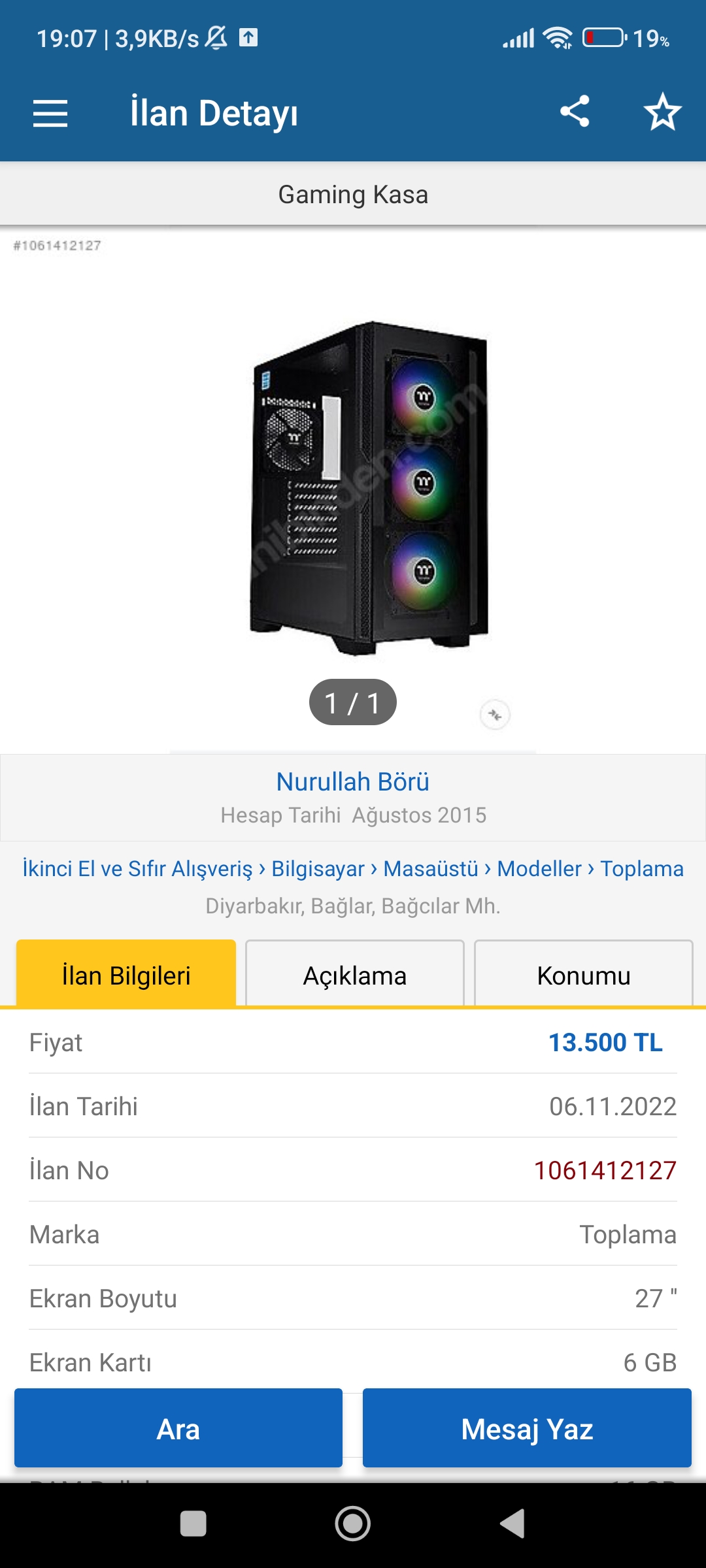
Task: Open İkinci El ve Sıfır Alışveriş category
Action: tap(137, 869)
